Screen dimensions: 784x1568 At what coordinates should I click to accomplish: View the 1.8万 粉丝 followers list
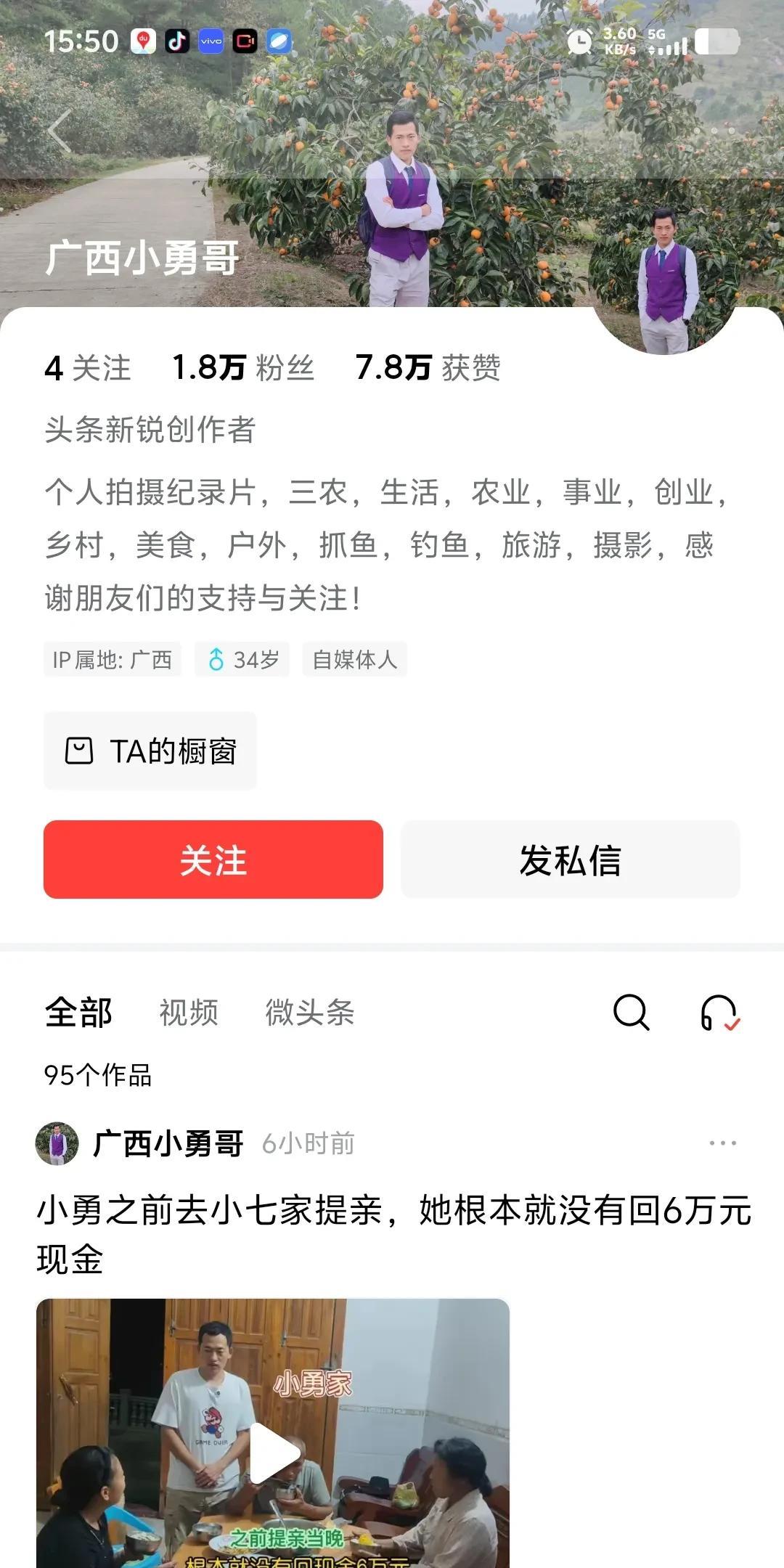click(242, 368)
